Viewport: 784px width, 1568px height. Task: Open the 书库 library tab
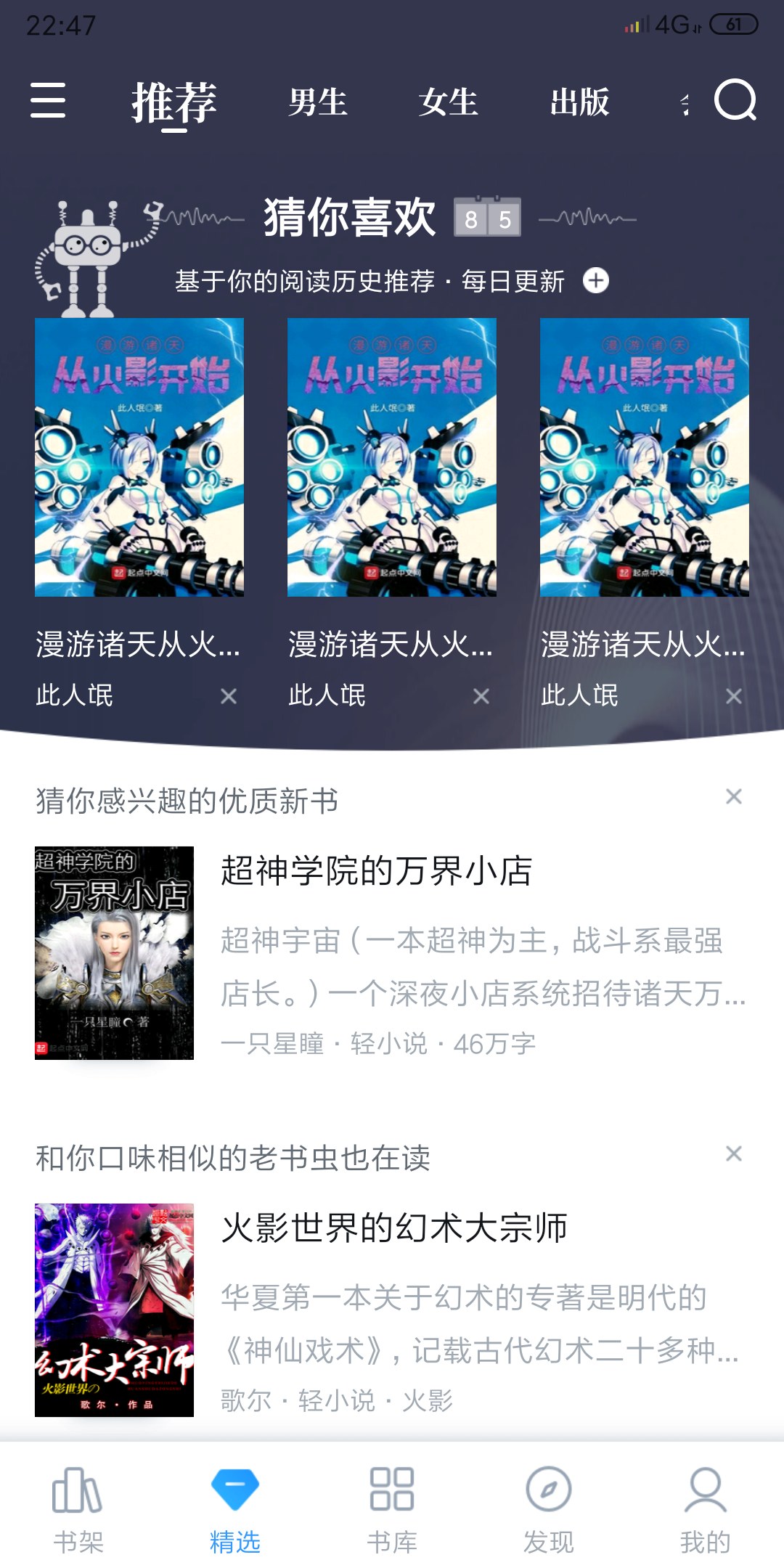point(391,1508)
